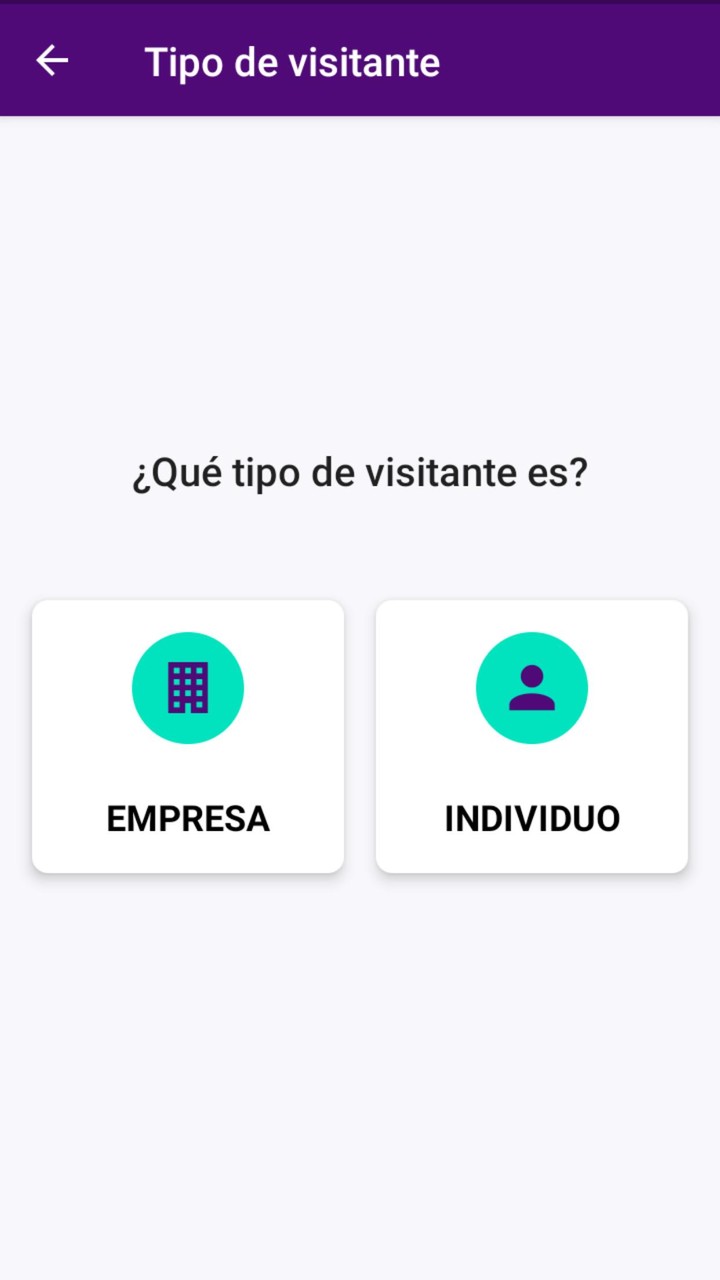Click the building pictogram with window grid
Viewport: 720px width, 1280px height.
point(188,687)
